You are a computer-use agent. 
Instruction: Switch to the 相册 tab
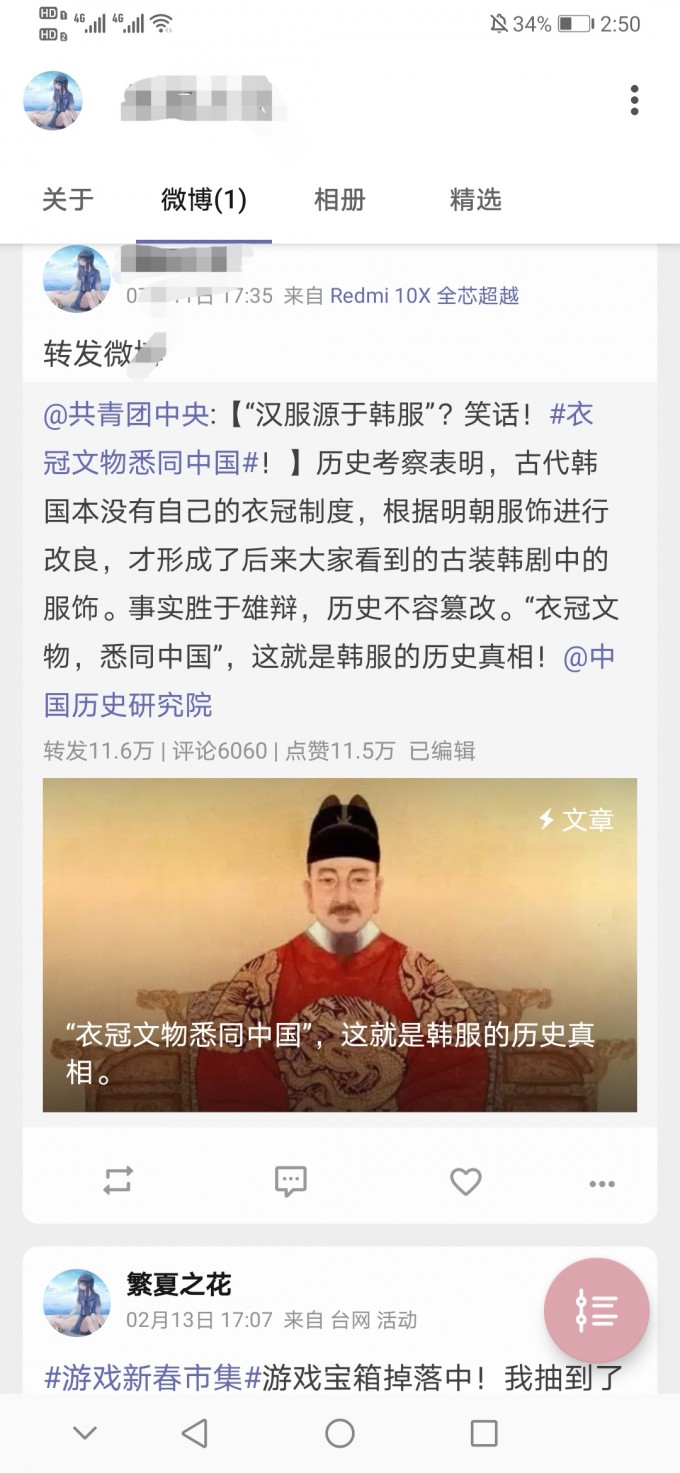(339, 200)
